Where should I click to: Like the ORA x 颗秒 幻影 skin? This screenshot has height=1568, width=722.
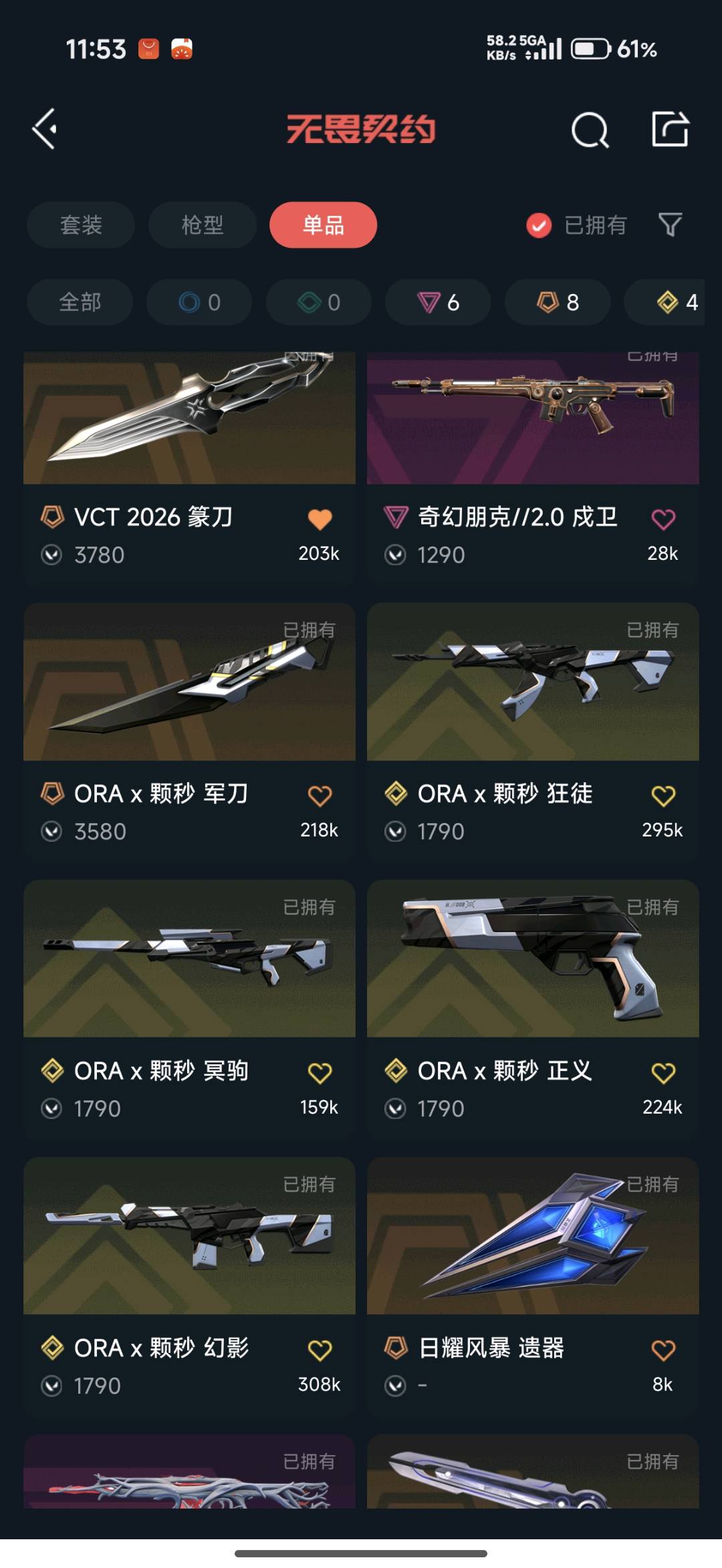tap(320, 1350)
